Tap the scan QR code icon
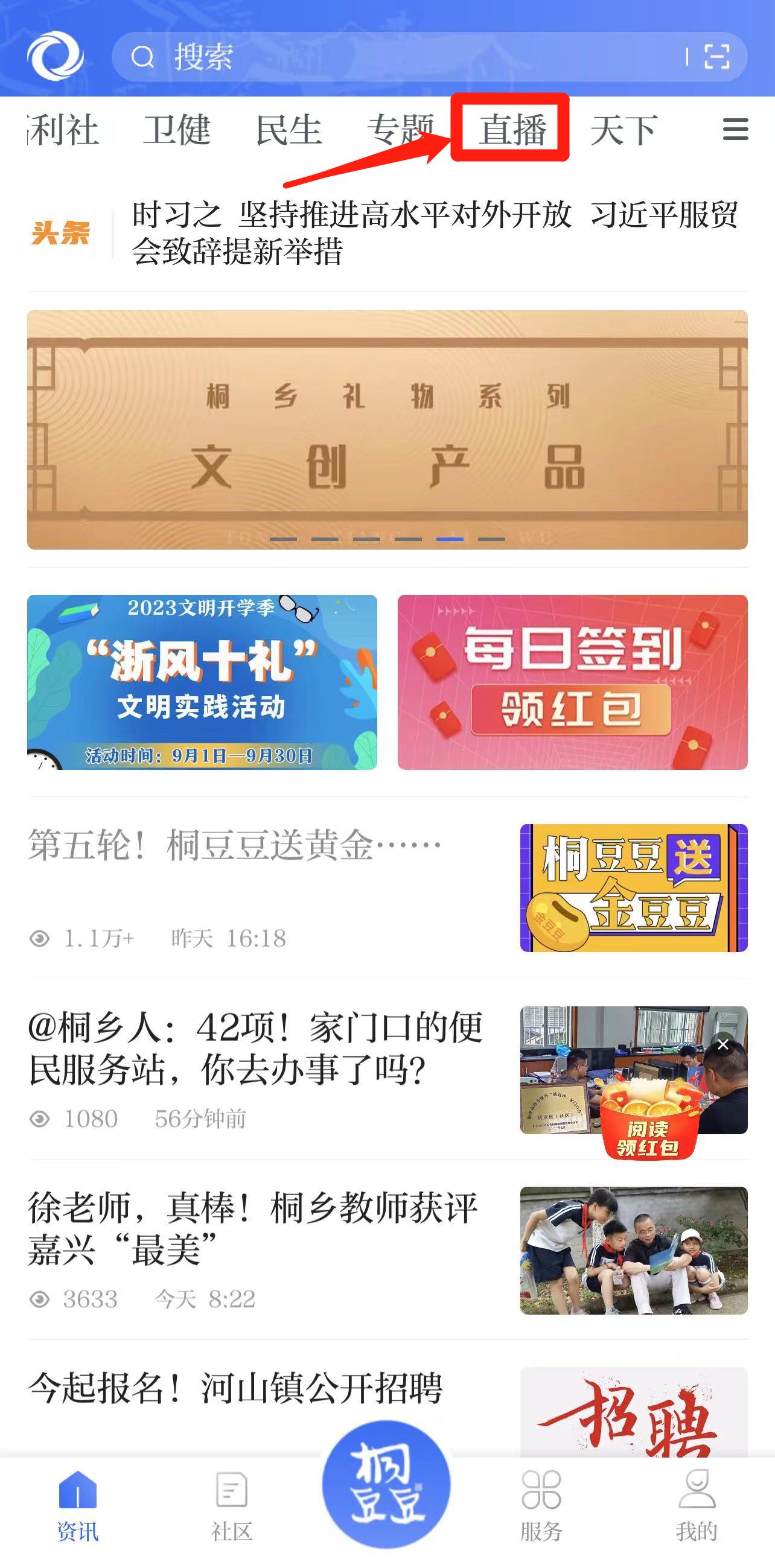The height and width of the screenshot is (1568, 775). tap(716, 57)
